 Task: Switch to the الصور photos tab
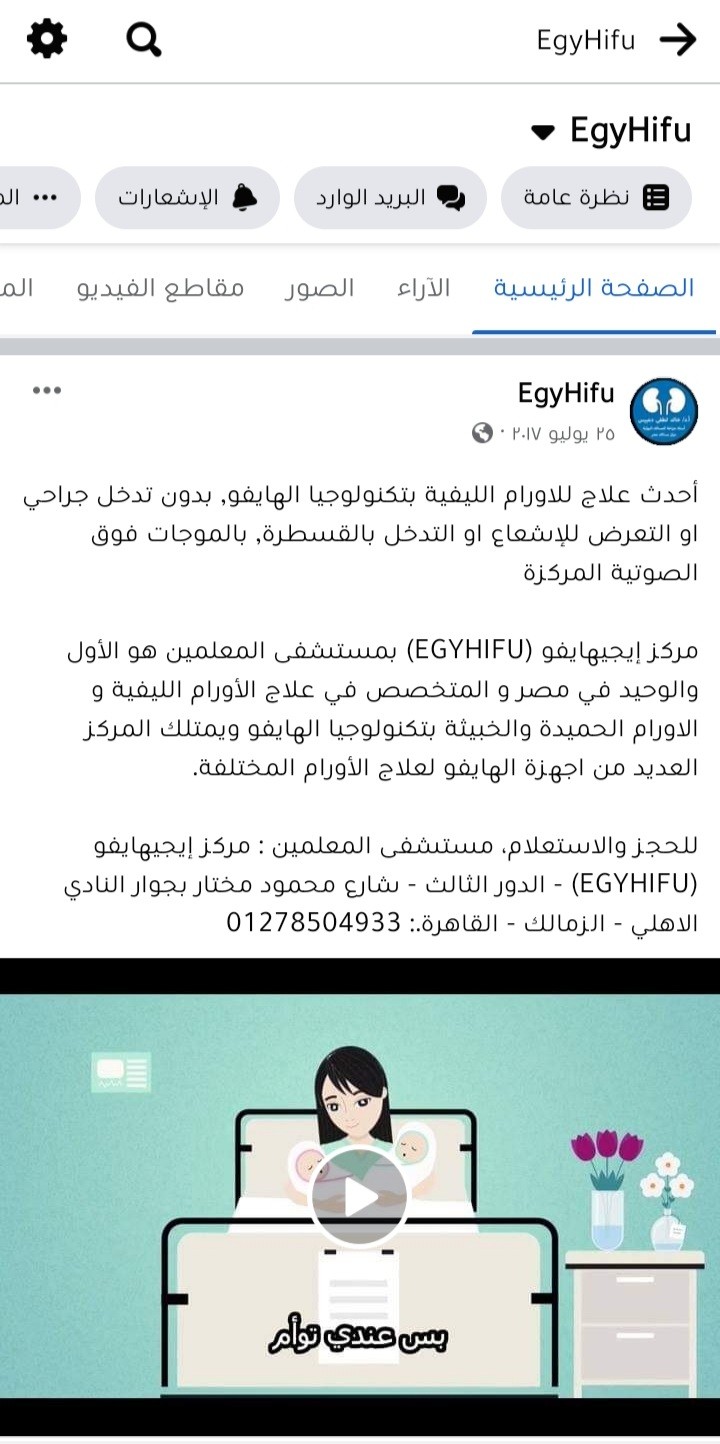319,289
